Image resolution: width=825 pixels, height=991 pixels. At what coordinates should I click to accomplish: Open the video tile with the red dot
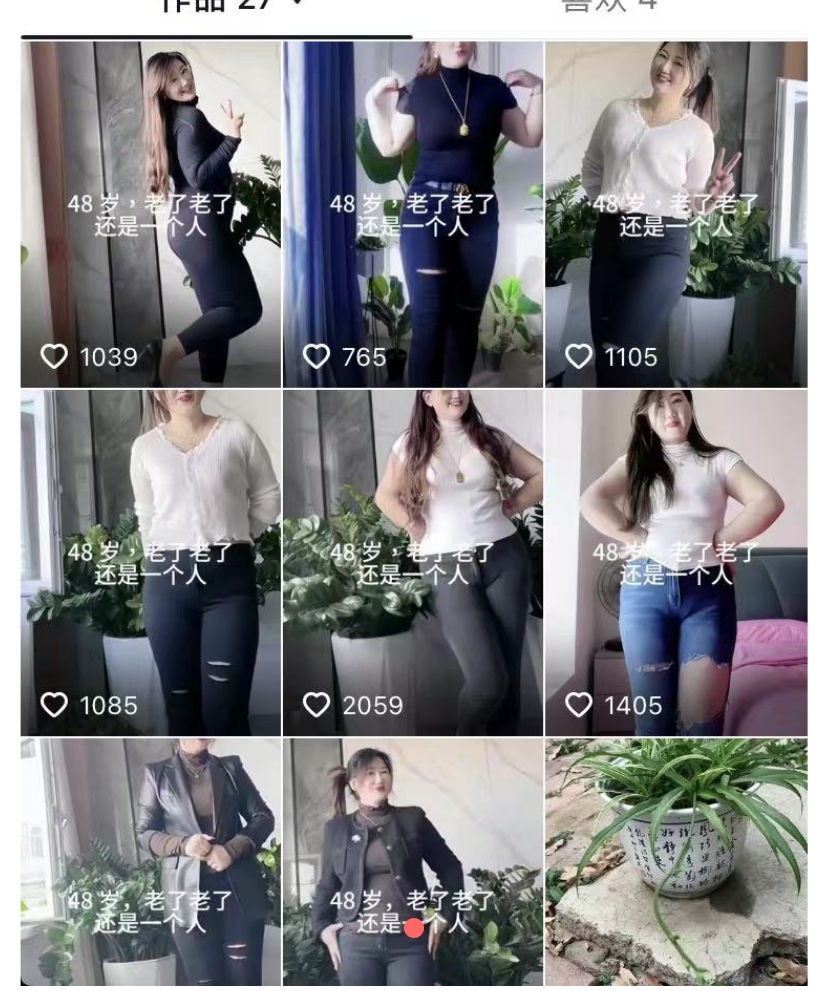point(413,862)
